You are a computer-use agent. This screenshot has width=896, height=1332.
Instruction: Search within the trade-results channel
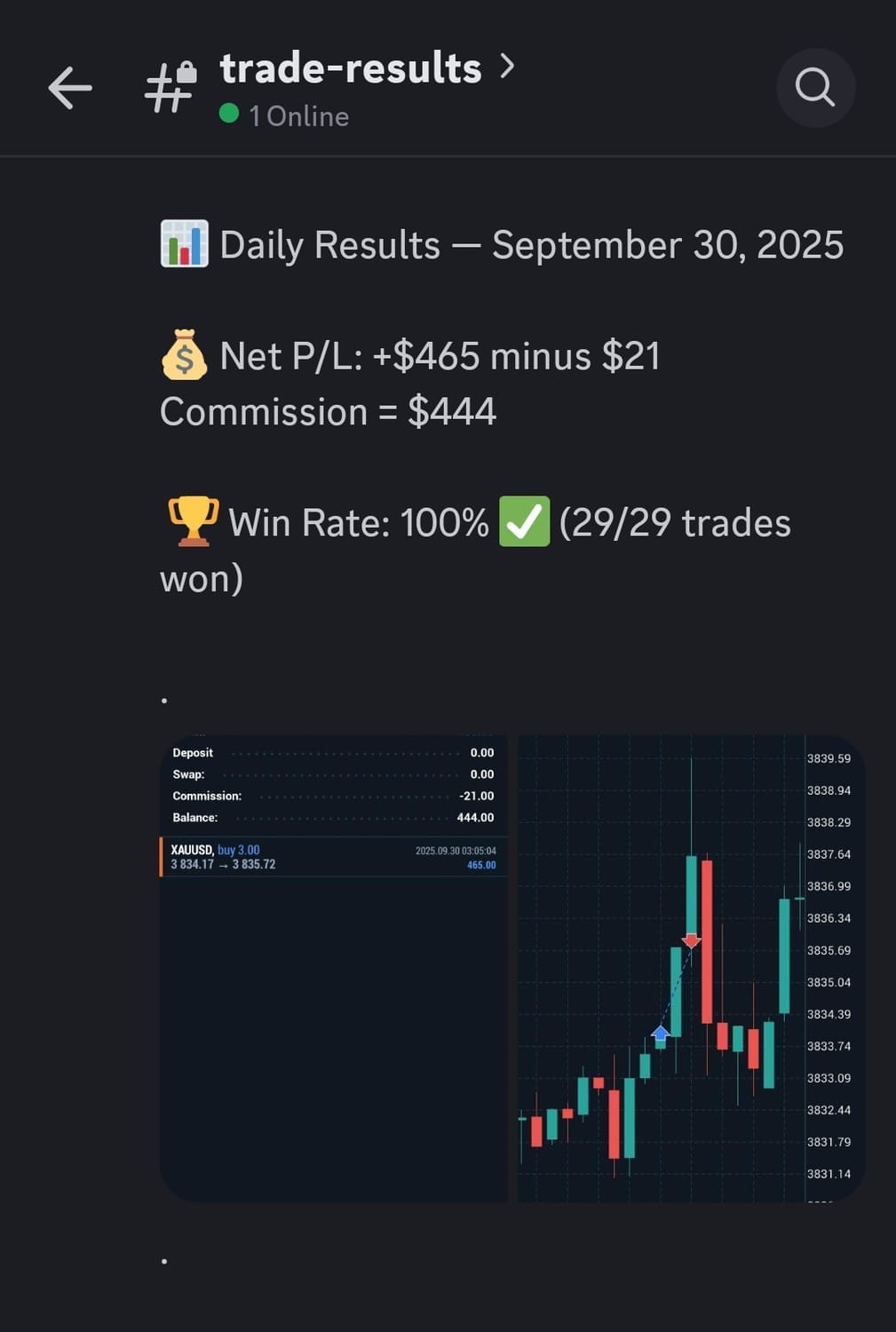(x=814, y=88)
